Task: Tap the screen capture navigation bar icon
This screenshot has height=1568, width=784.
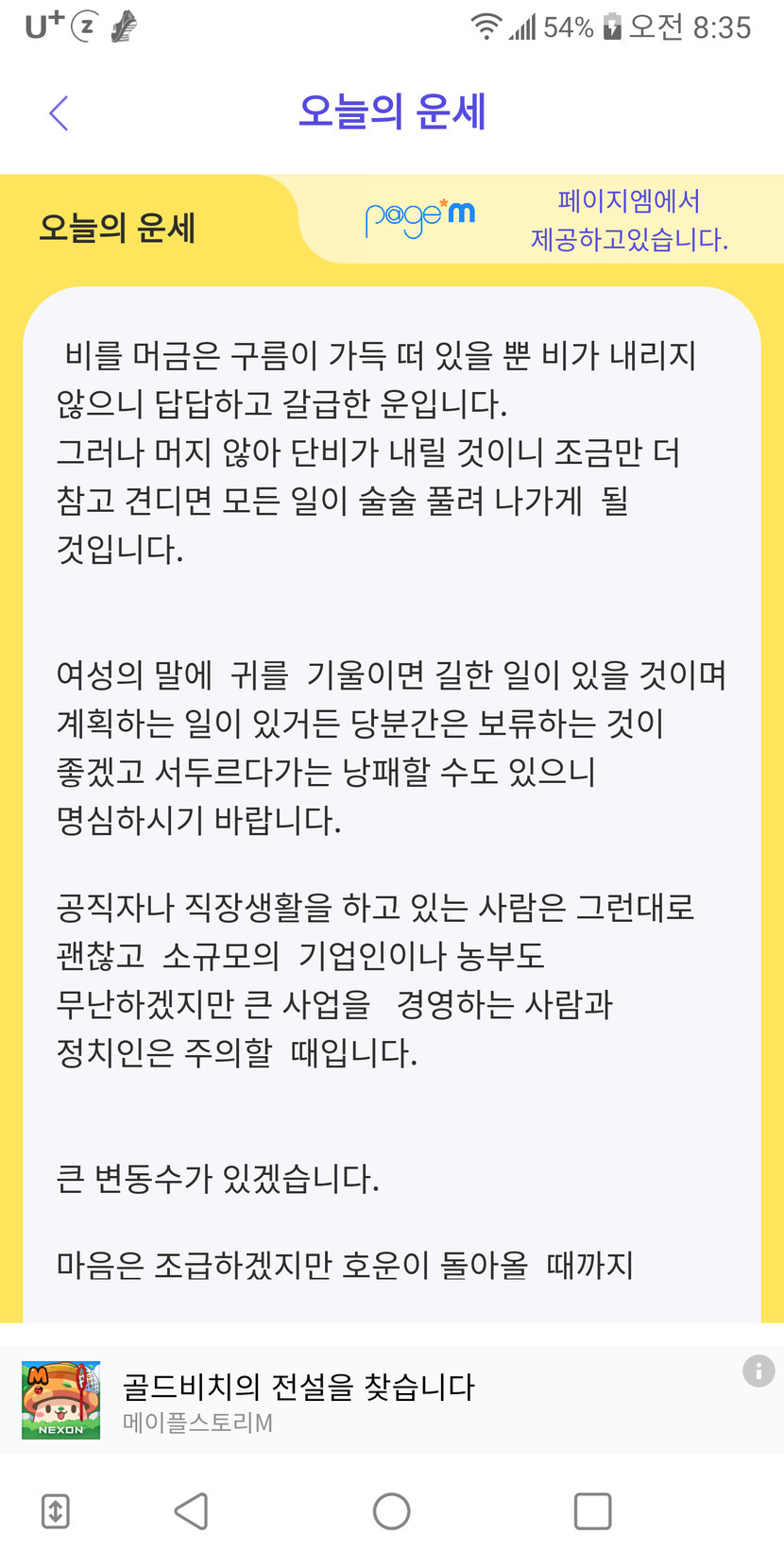Action: point(56,1511)
